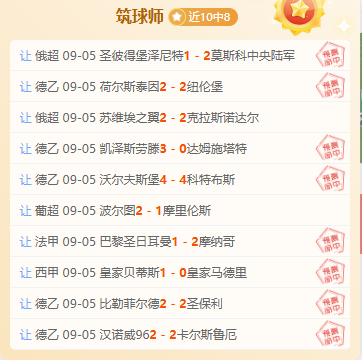This screenshot has width=362, height=360.
Task: Open the 圣彼得堡泽尼特 vs 莫斯科中央陆军 match row
Action: (x=180, y=55)
